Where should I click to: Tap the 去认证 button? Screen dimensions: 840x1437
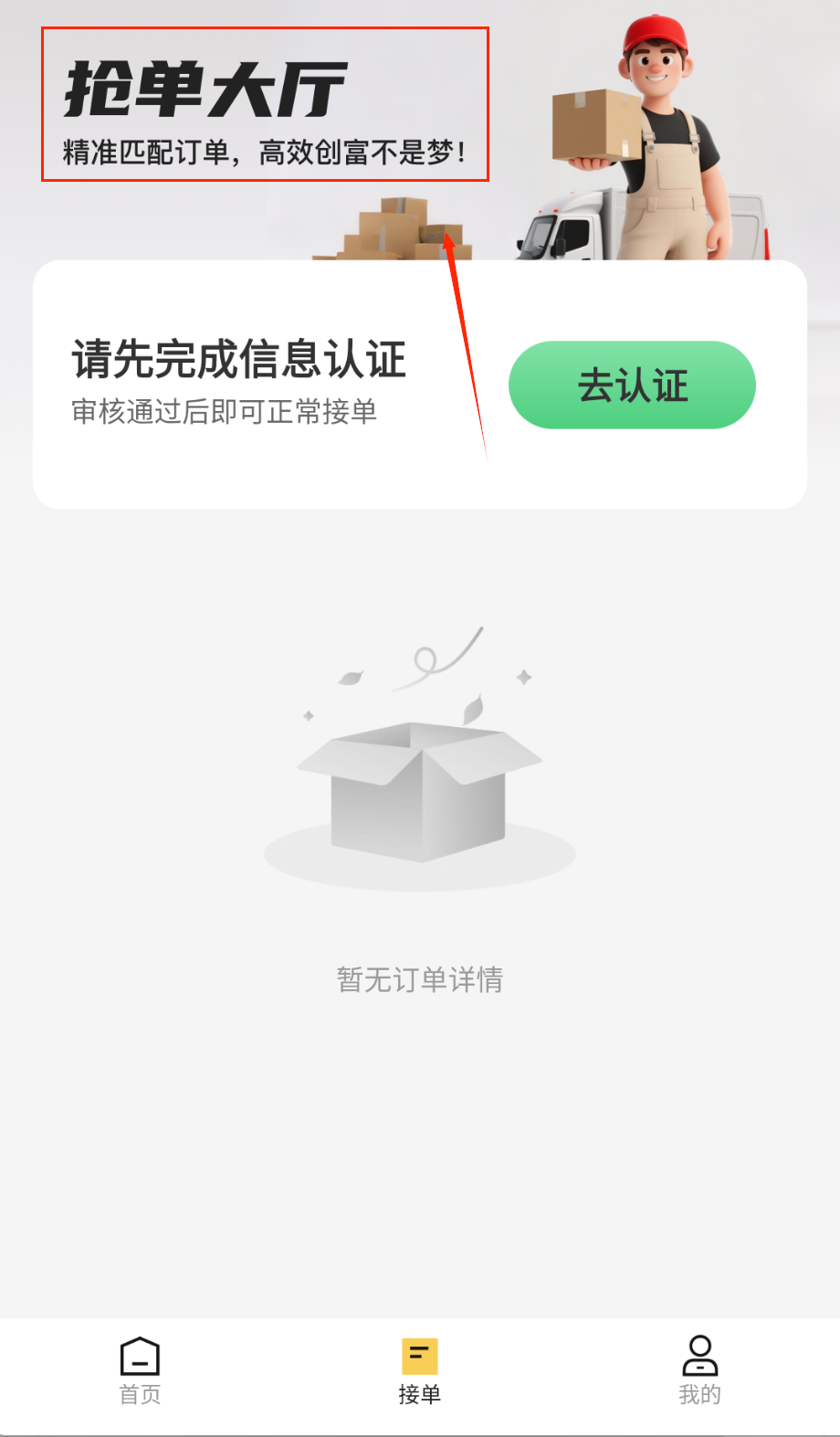point(632,385)
